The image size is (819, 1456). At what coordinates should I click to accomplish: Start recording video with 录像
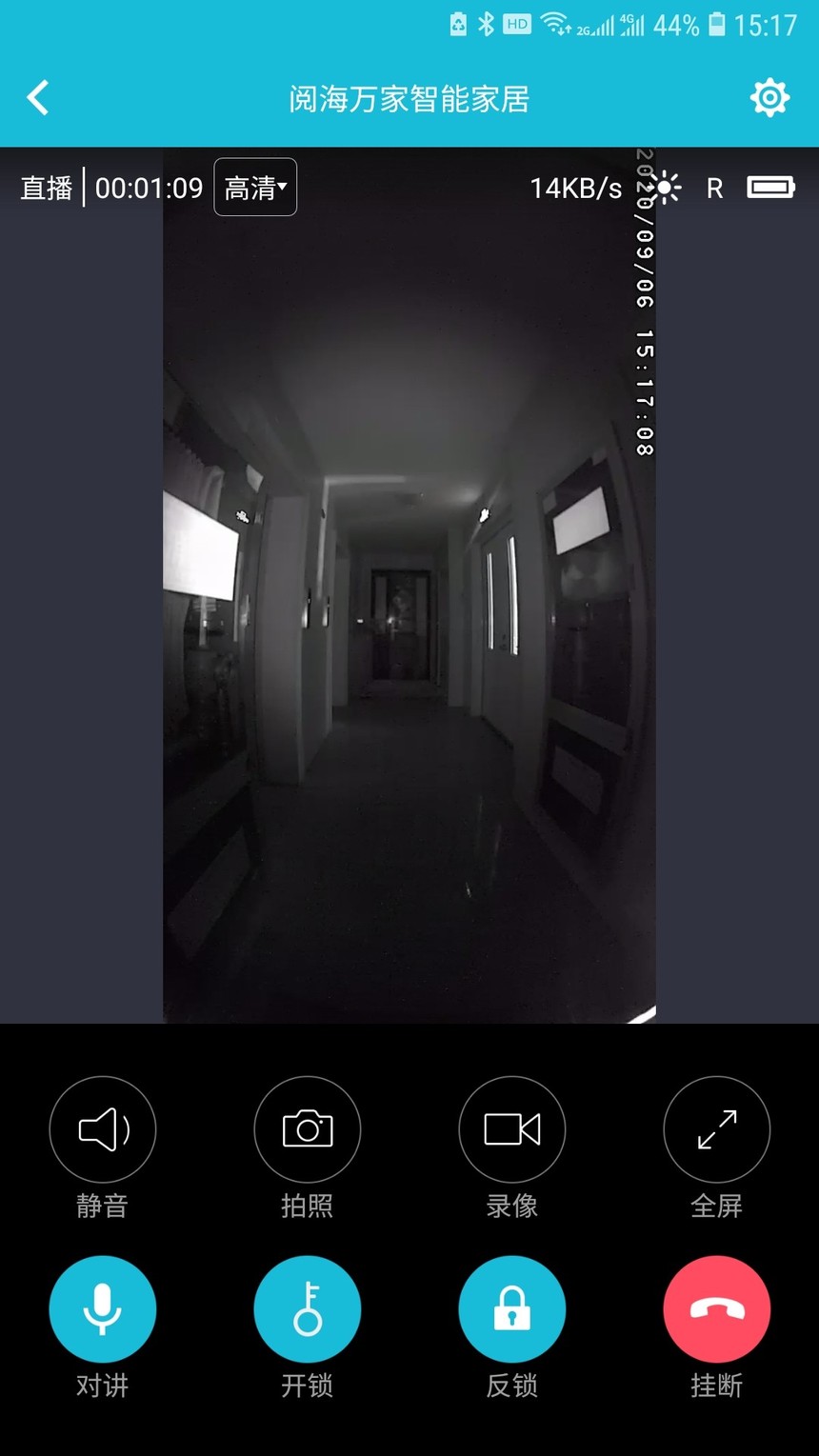click(x=512, y=1129)
